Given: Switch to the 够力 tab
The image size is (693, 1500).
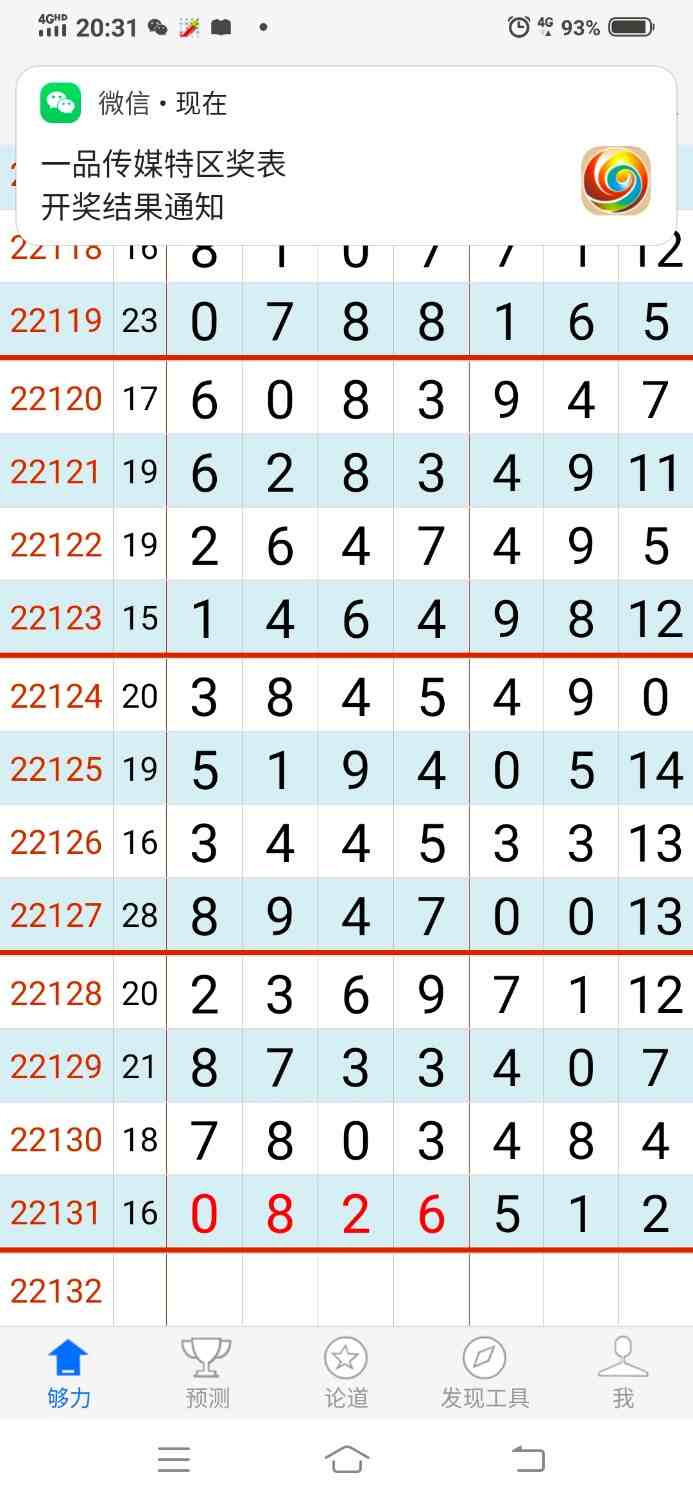Looking at the screenshot, I should [69, 1374].
